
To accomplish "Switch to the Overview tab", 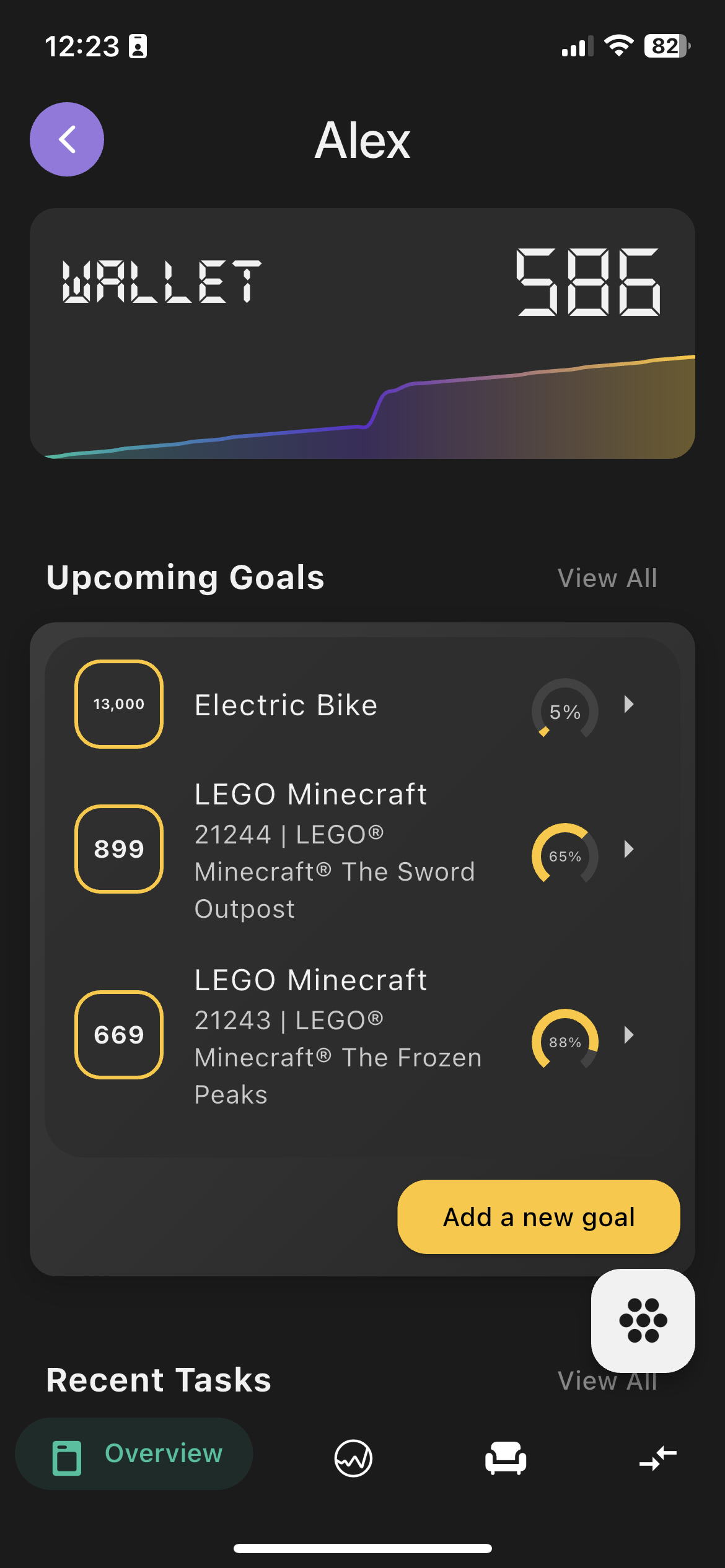I will [x=134, y=1454].
